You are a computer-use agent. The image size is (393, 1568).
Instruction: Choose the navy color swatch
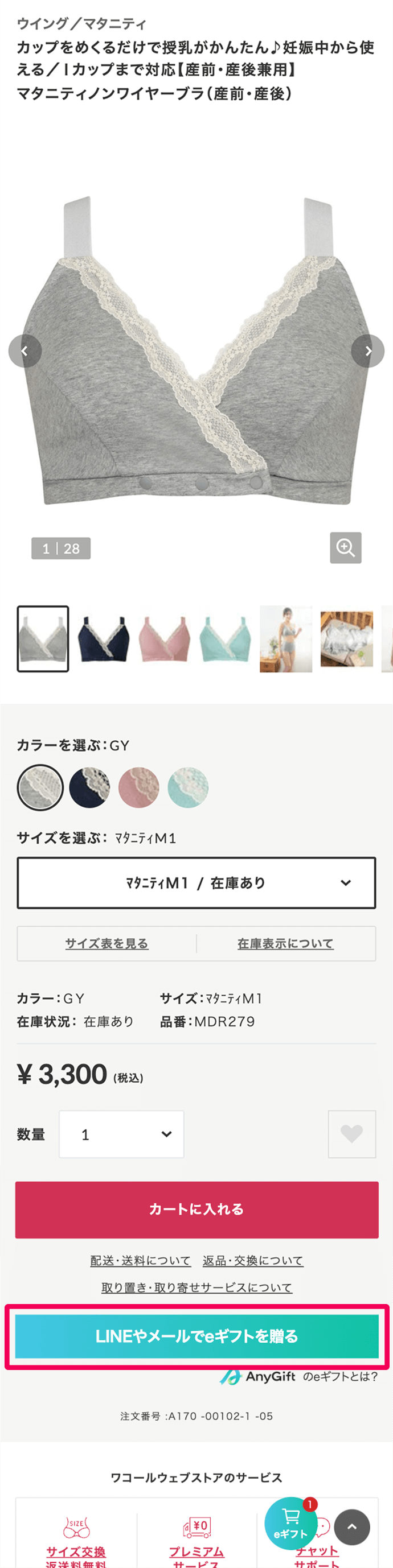(89, 787)
